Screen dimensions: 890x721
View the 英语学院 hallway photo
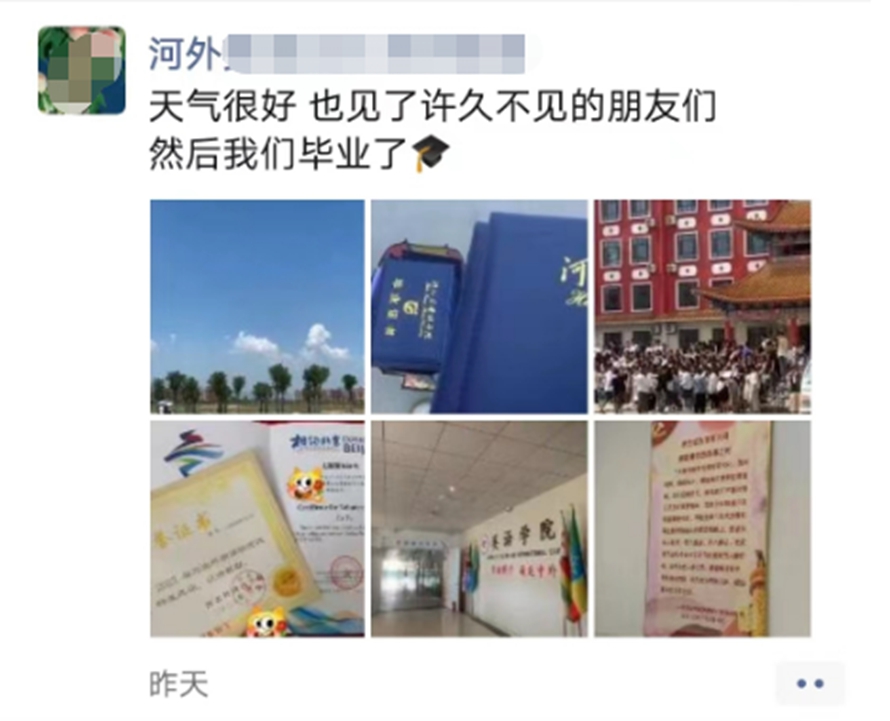pos(479,529)
